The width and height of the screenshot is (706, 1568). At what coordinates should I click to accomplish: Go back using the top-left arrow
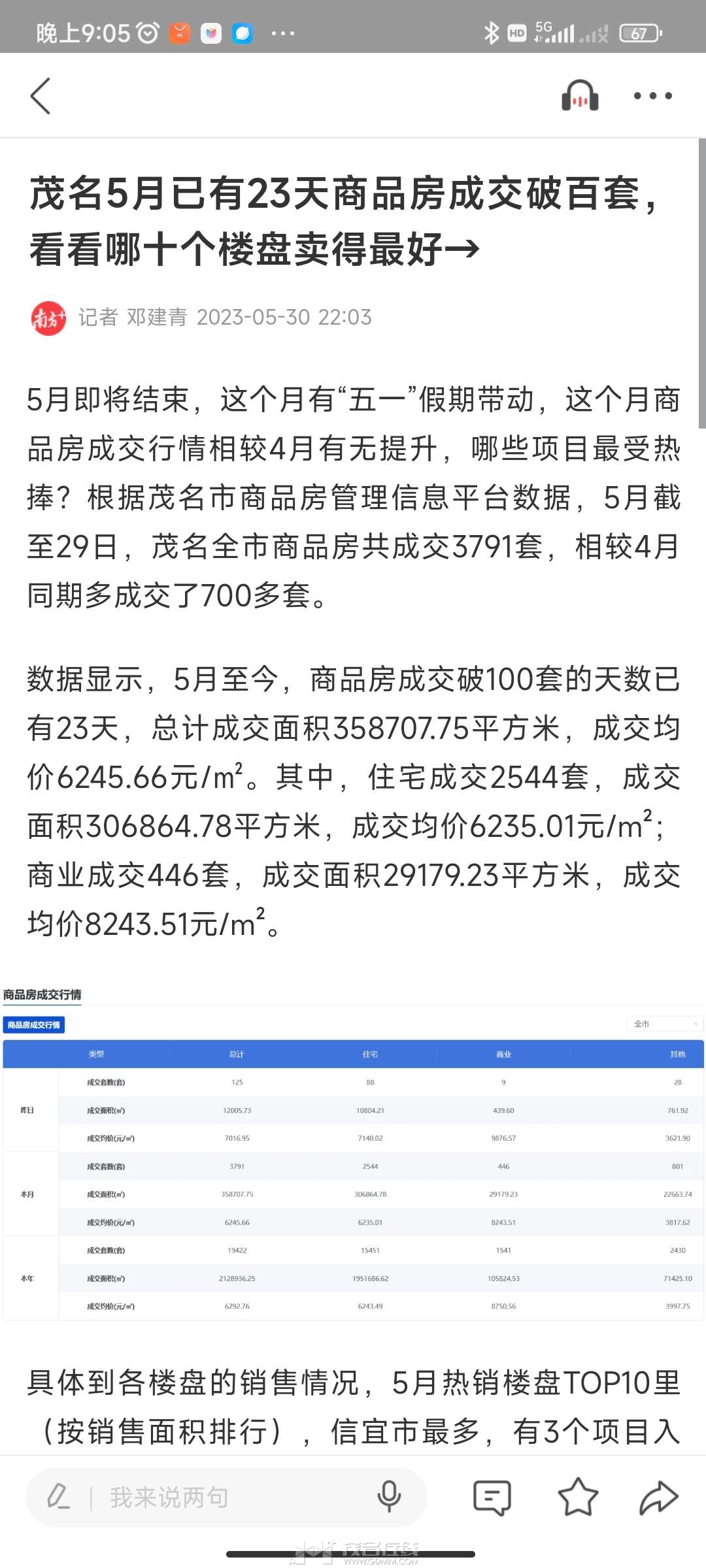41,96
